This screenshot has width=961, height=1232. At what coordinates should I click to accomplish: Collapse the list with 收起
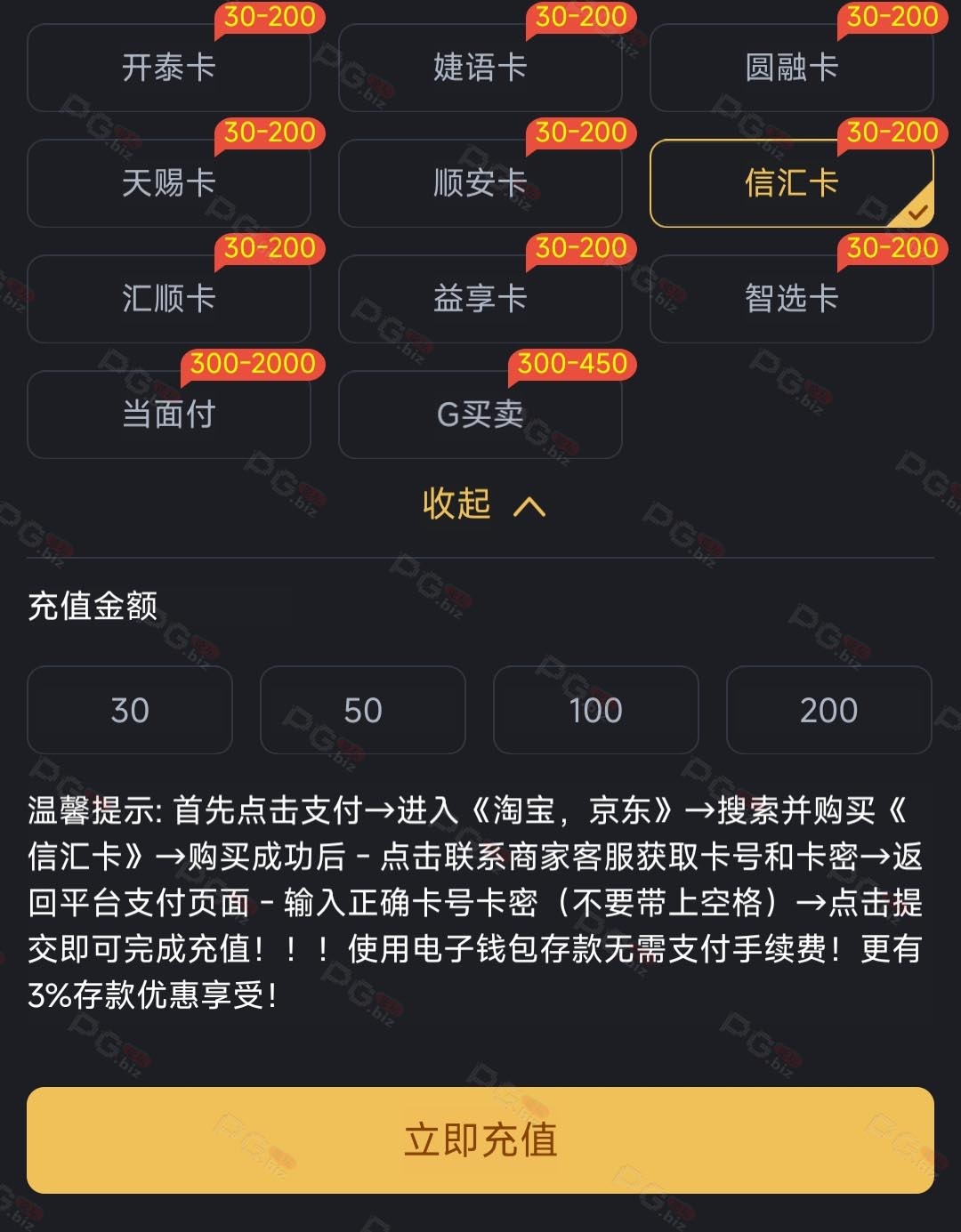pyautogui.click(x=482, y=504)
